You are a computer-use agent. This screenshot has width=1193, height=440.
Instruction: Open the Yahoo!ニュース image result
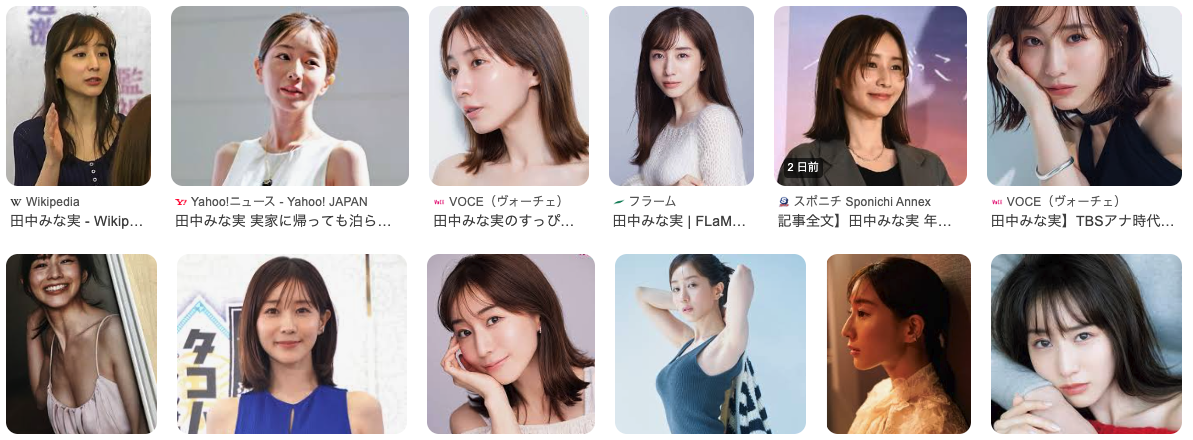pyautogui.click(x=290, y=96)
